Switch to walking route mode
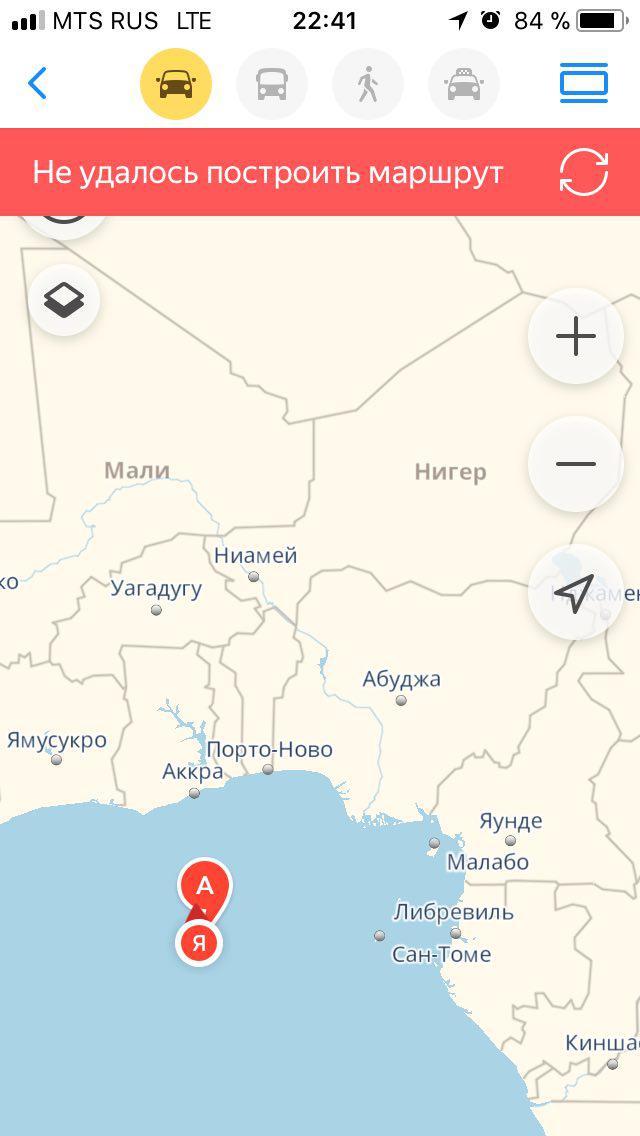The width and height of the screenshot is (640, 1136). pos(368,84)
